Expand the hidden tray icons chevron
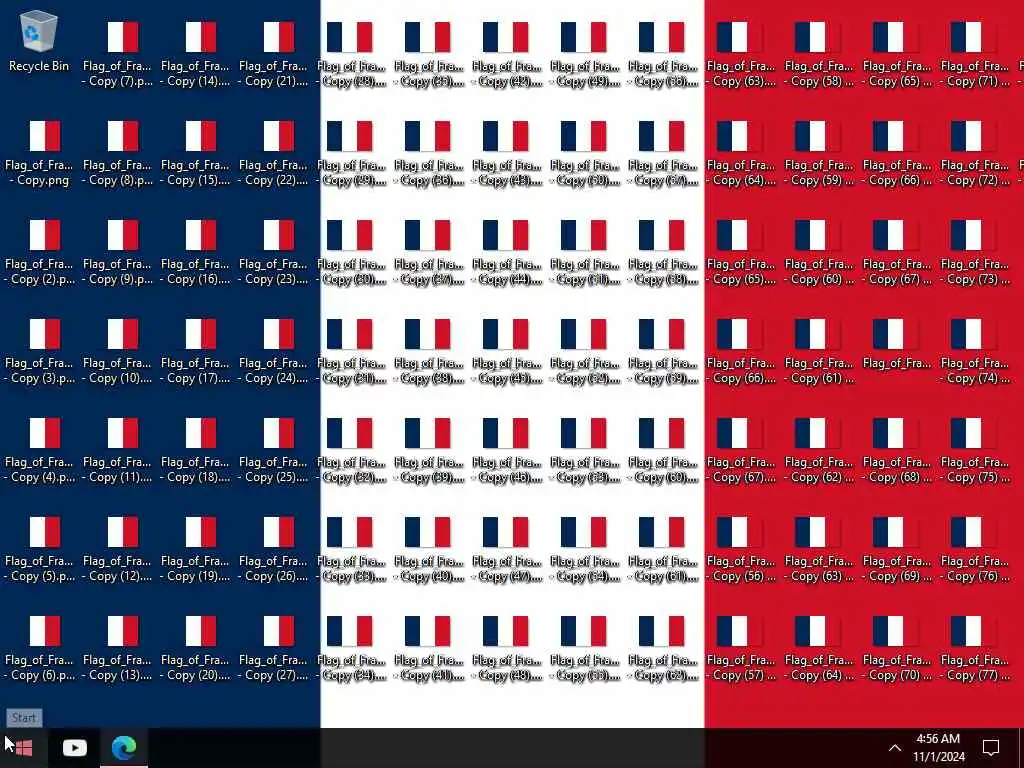 pyautogui.click(x=894, y=747)
